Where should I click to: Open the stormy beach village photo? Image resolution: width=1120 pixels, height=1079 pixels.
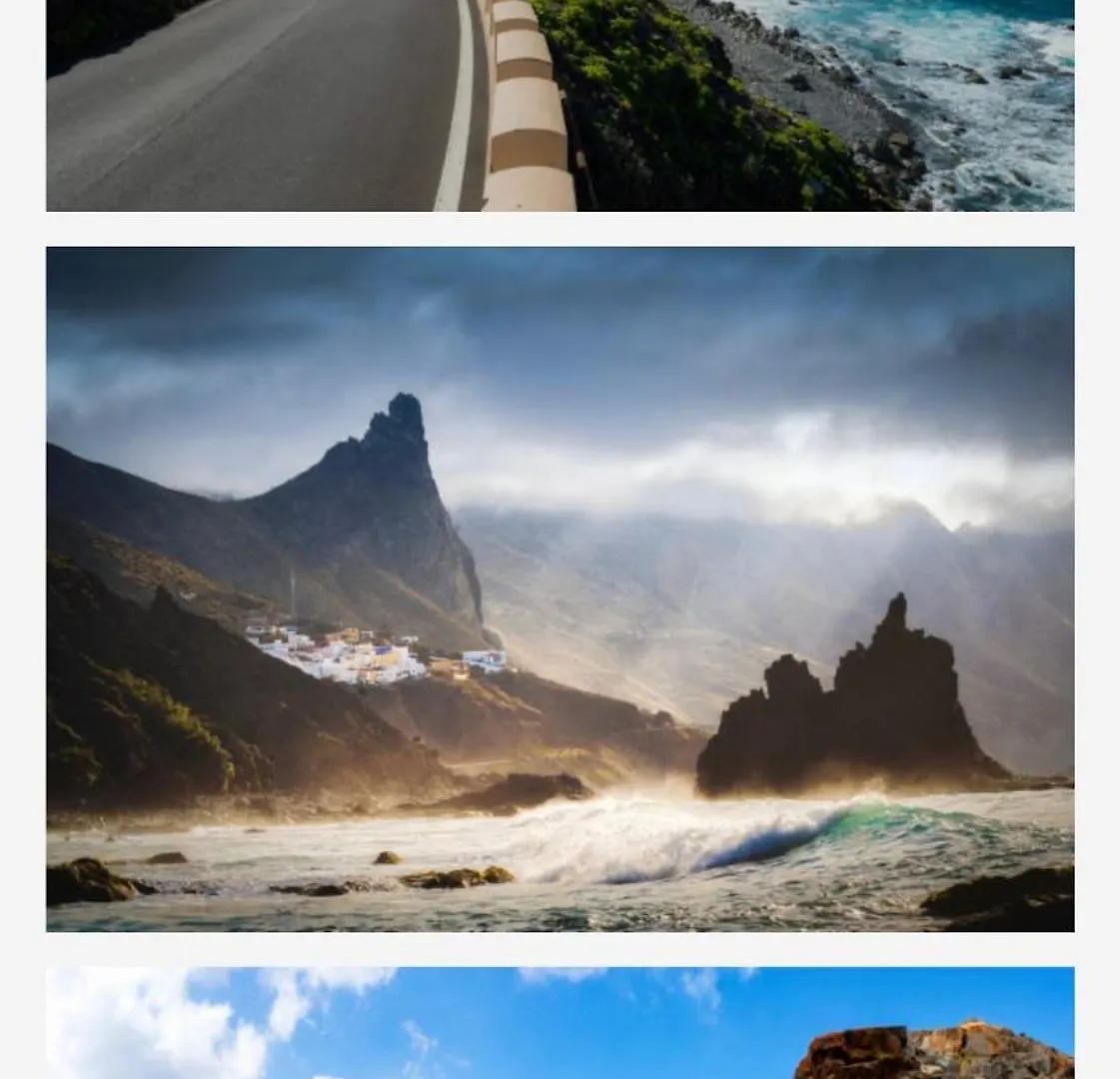560,589
